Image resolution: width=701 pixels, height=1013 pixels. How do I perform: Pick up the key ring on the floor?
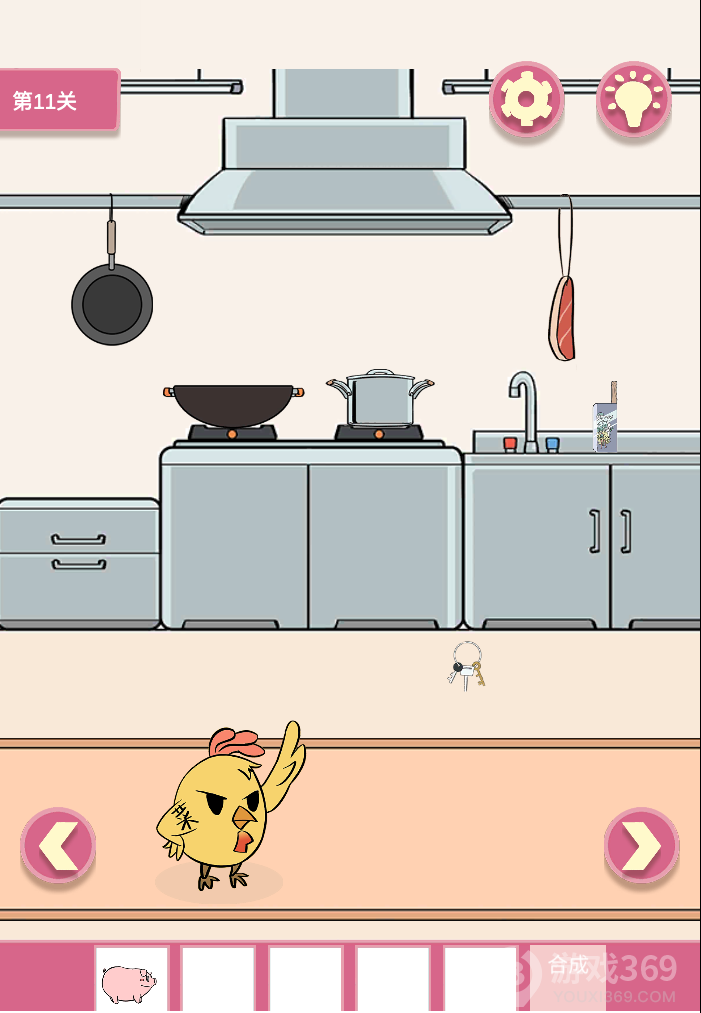tap(466, 667)
